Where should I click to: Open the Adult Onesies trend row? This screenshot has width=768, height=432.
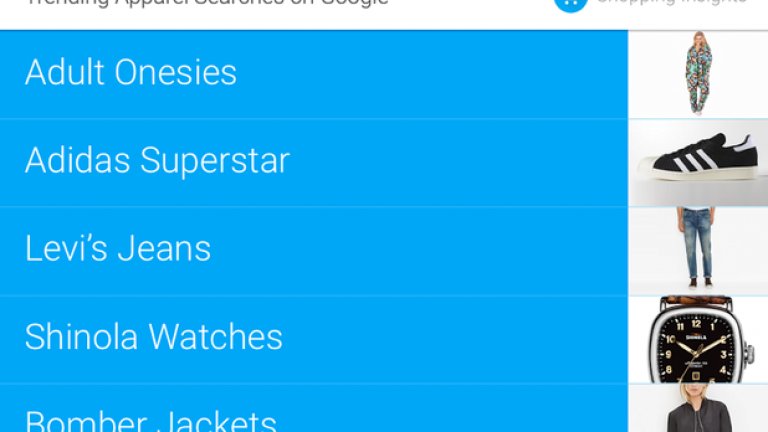click(314, 74)
